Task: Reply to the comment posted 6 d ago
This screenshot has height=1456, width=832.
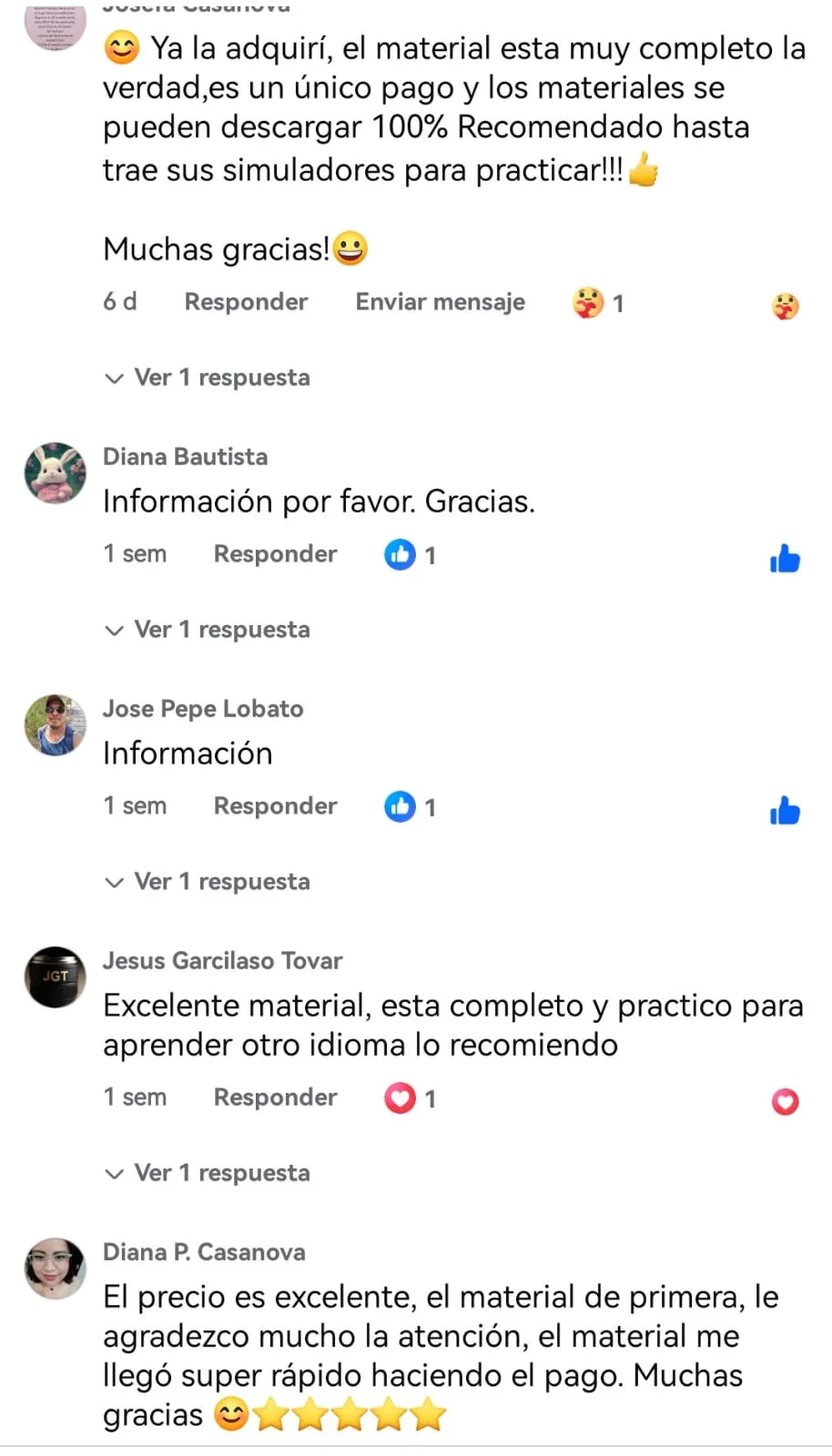Action: (x=246, y=302)
